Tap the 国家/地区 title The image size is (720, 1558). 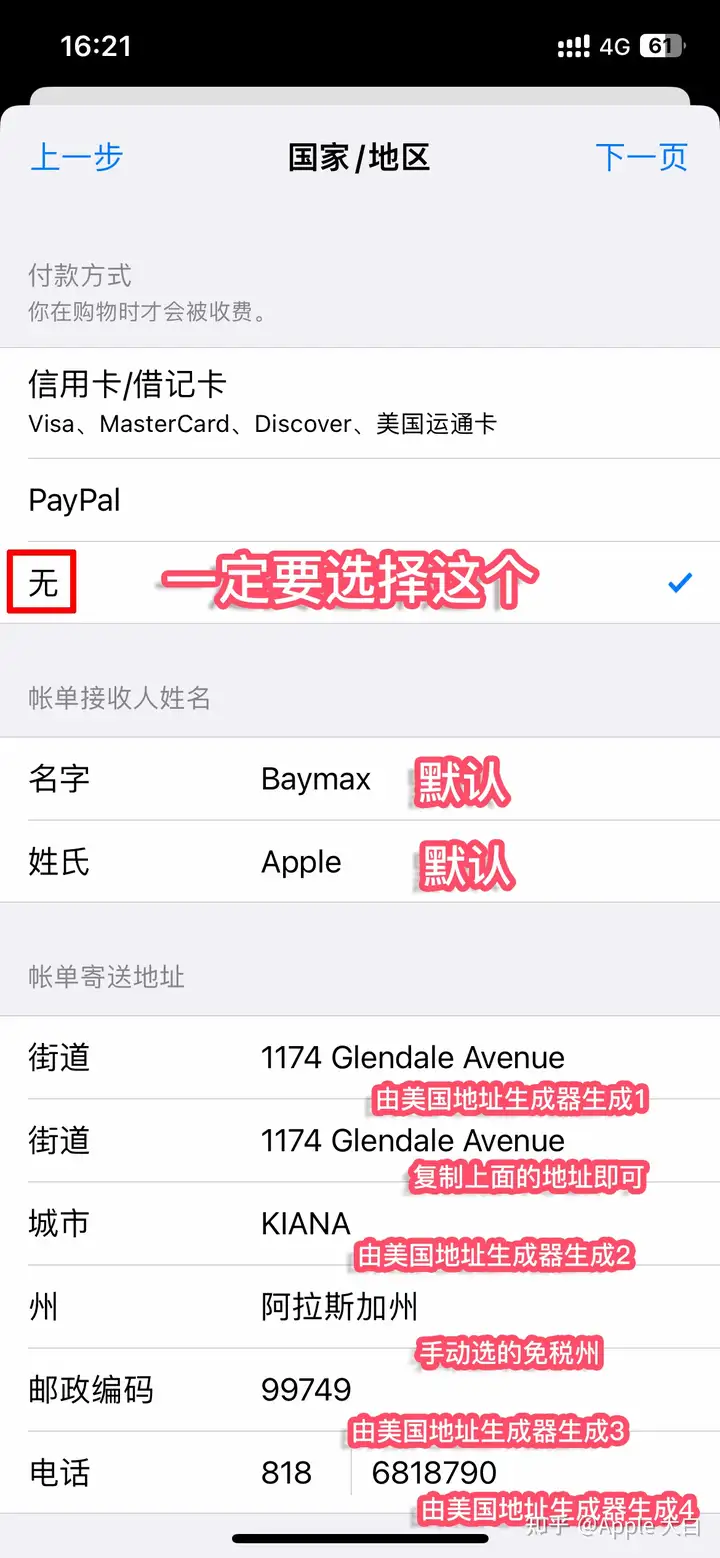(x=360, y=157)
